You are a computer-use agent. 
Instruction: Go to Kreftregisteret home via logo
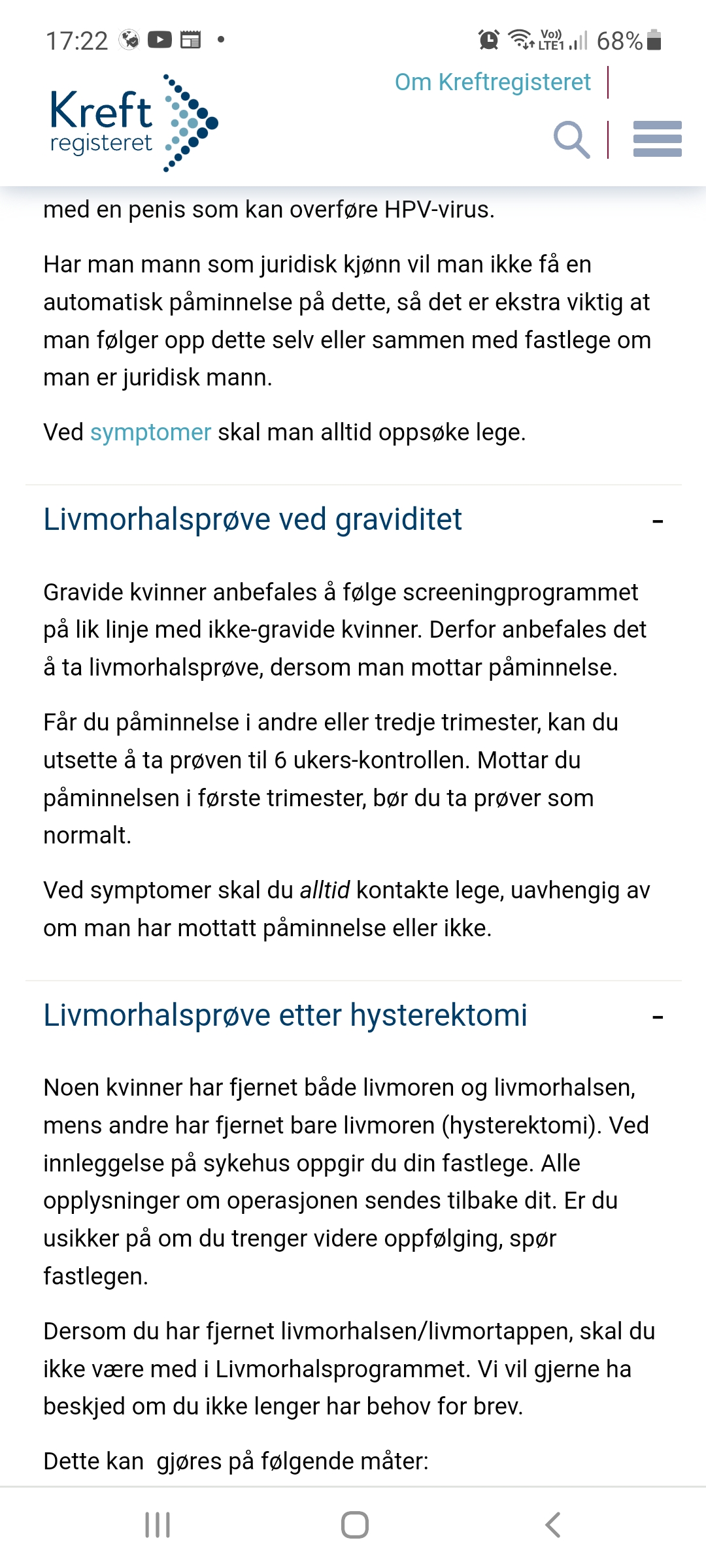click(x=134, y=123)
